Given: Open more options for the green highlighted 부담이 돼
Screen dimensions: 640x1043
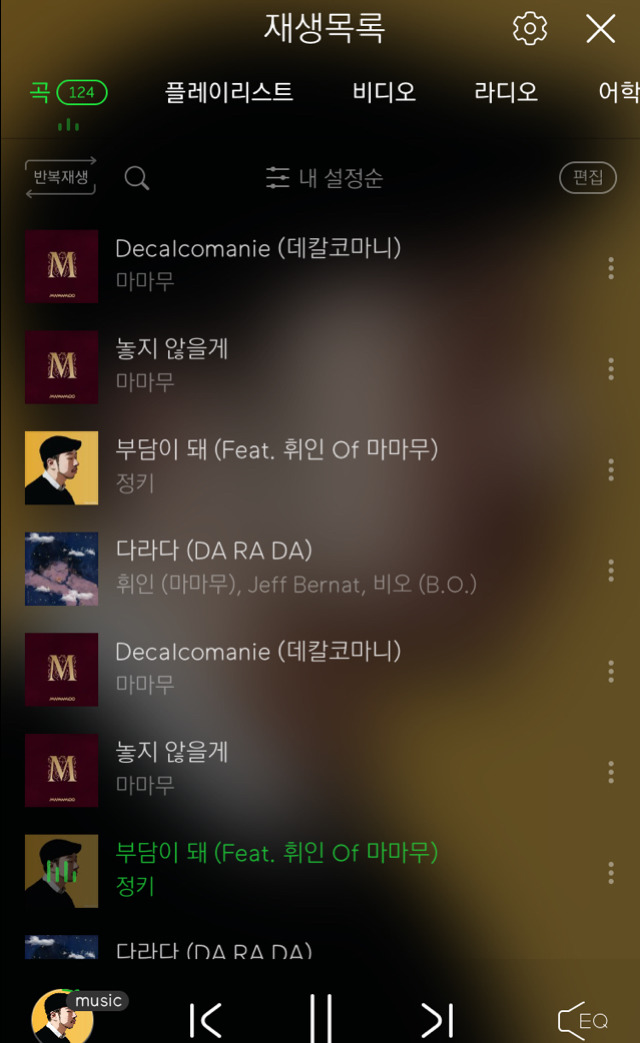Looking at the screenshot, I should coord(610,872).
